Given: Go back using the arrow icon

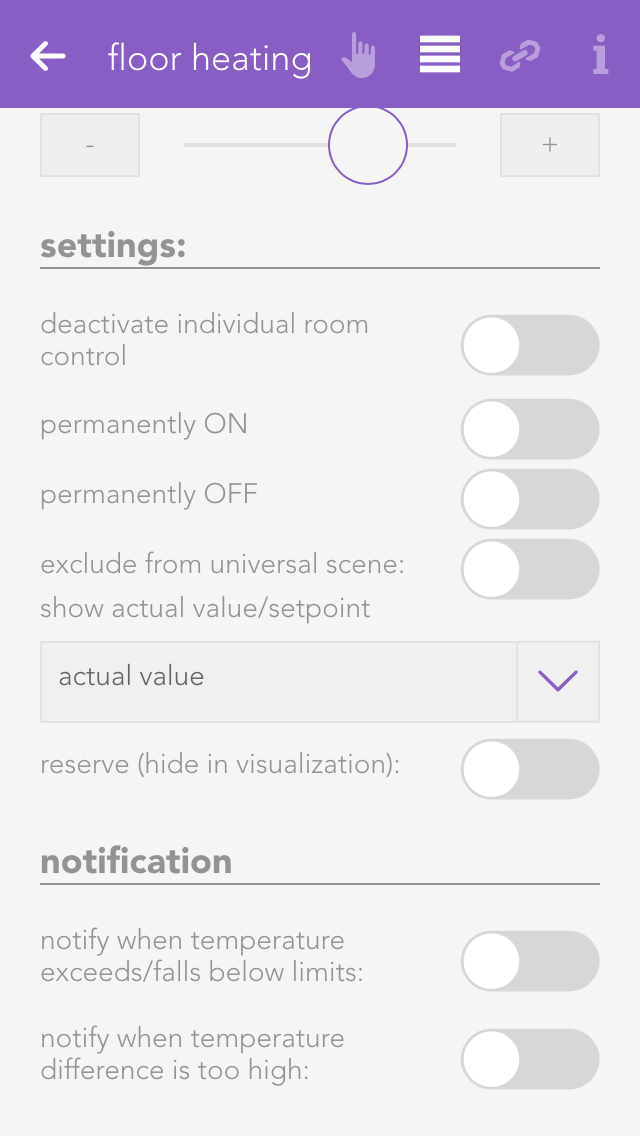Looking at the screenshot, I should pos(48,57).
